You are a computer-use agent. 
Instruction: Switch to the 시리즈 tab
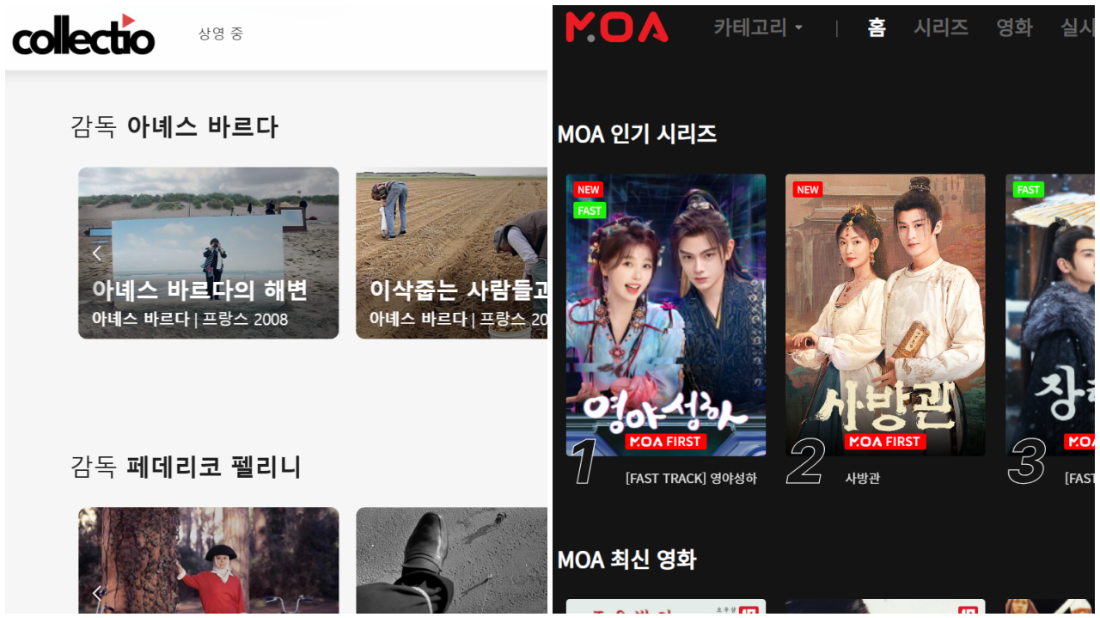point(941,28)
